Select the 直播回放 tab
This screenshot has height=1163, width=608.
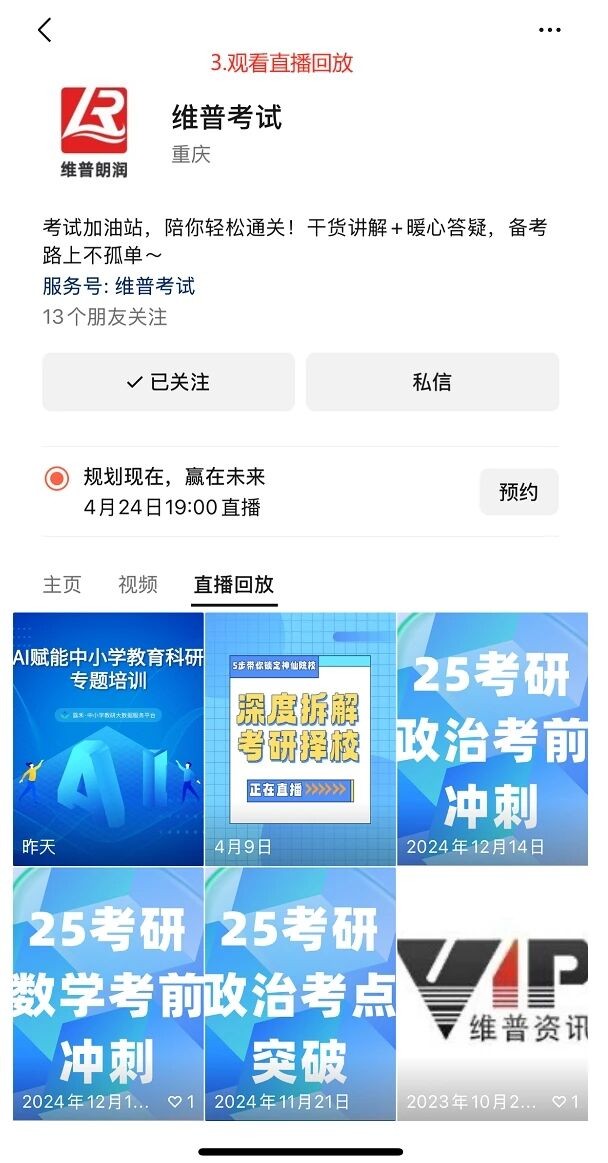click(234, 585)
